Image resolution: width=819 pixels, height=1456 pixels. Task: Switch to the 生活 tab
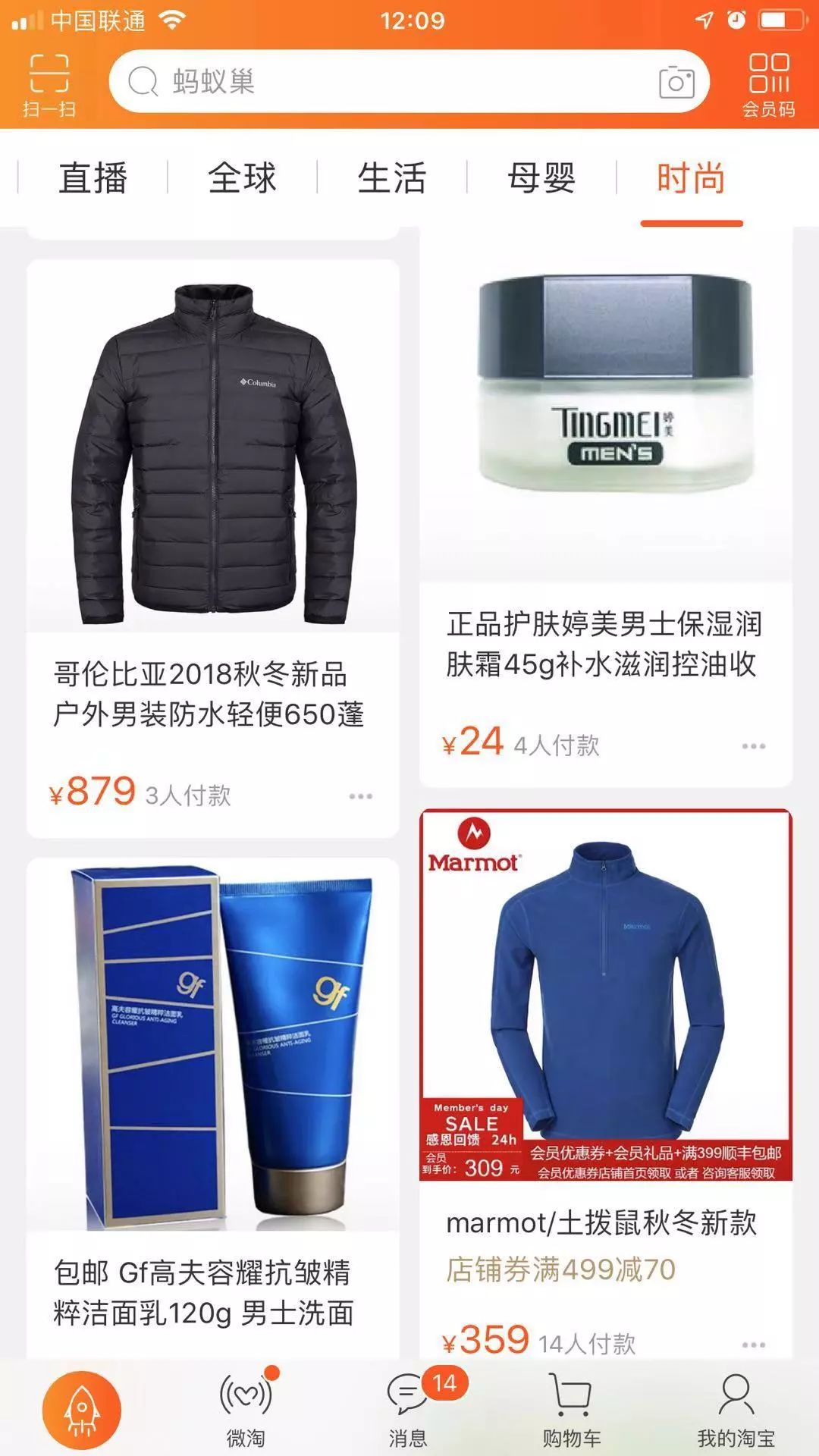click(x=392, y=179)
